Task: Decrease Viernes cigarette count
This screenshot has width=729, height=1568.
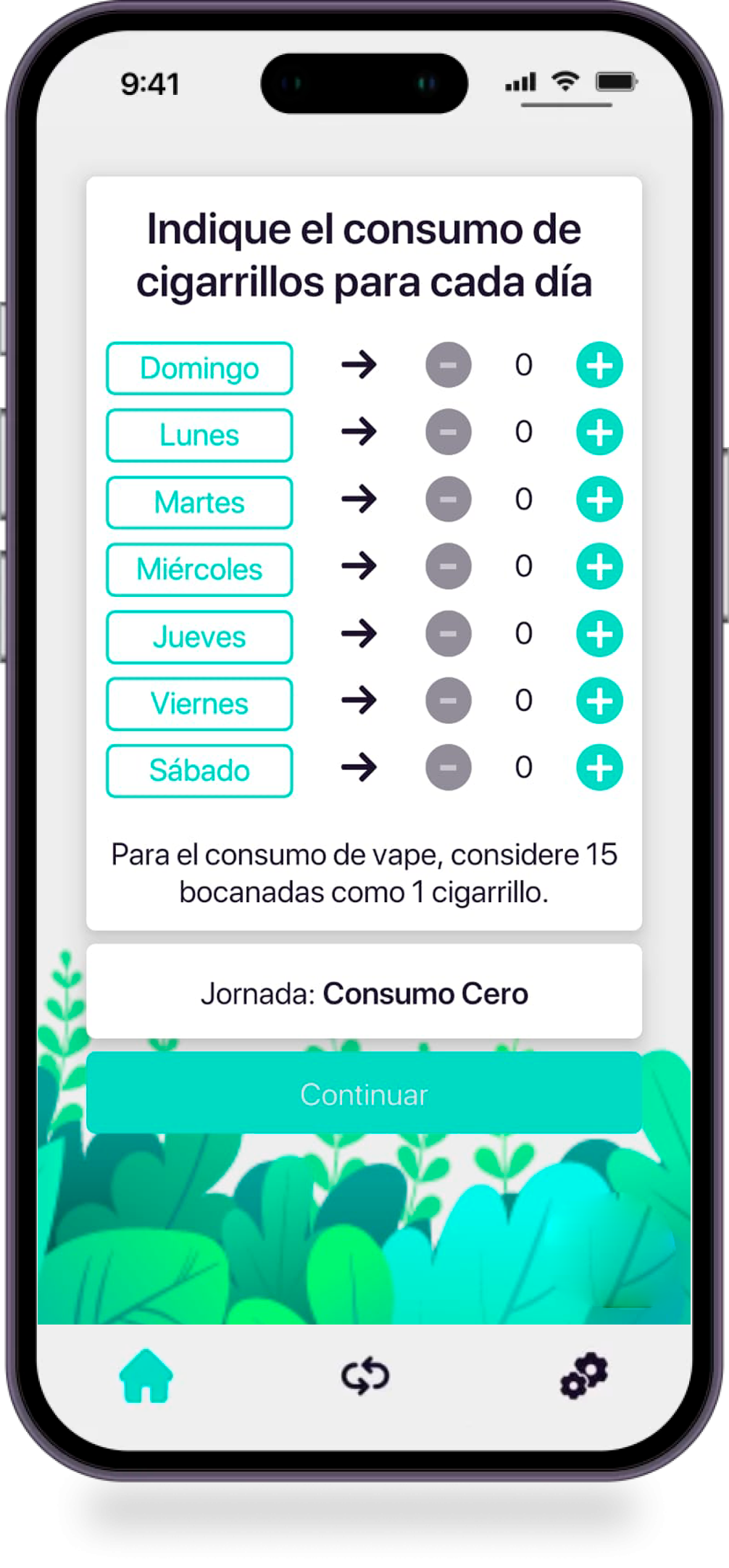Action: (448, 701)
